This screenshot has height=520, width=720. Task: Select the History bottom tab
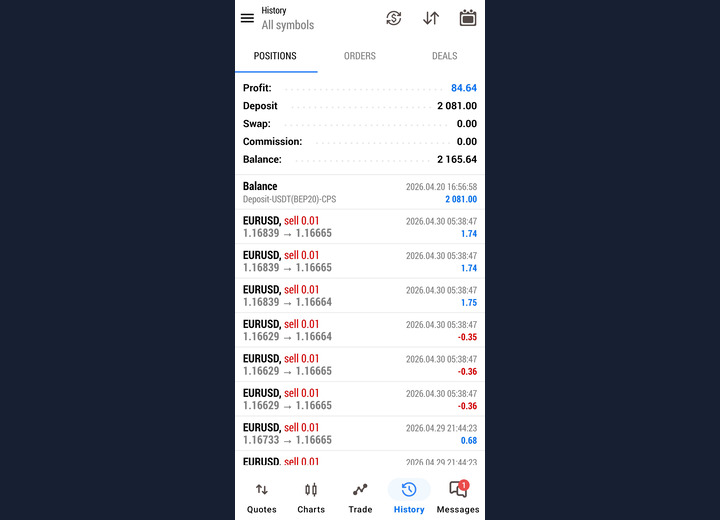(409, 496)
